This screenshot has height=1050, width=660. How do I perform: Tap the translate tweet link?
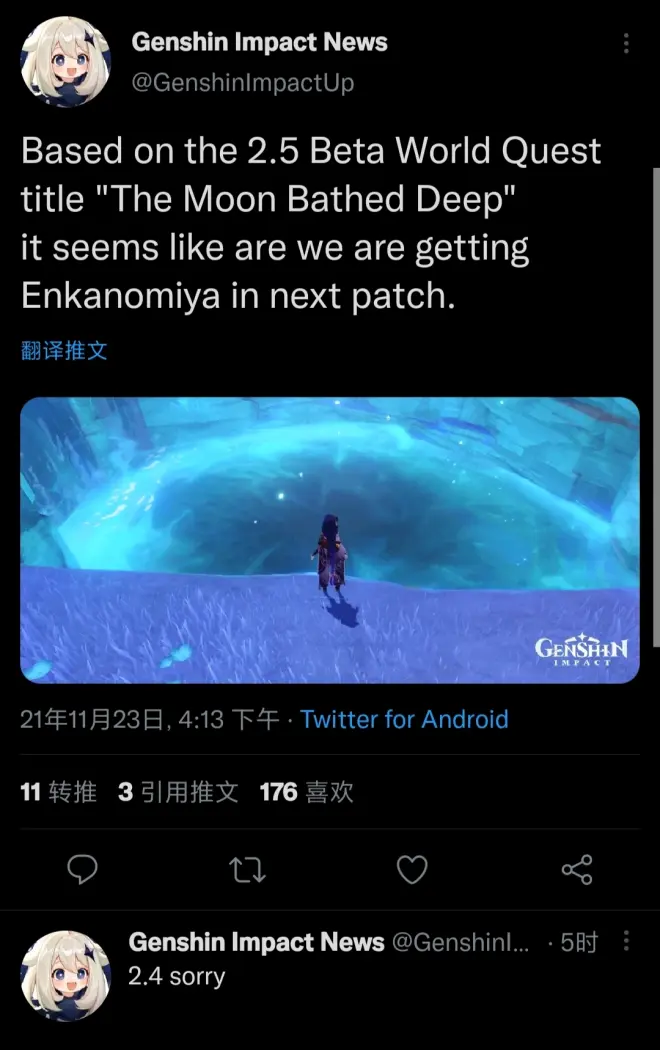pos(64,350)
